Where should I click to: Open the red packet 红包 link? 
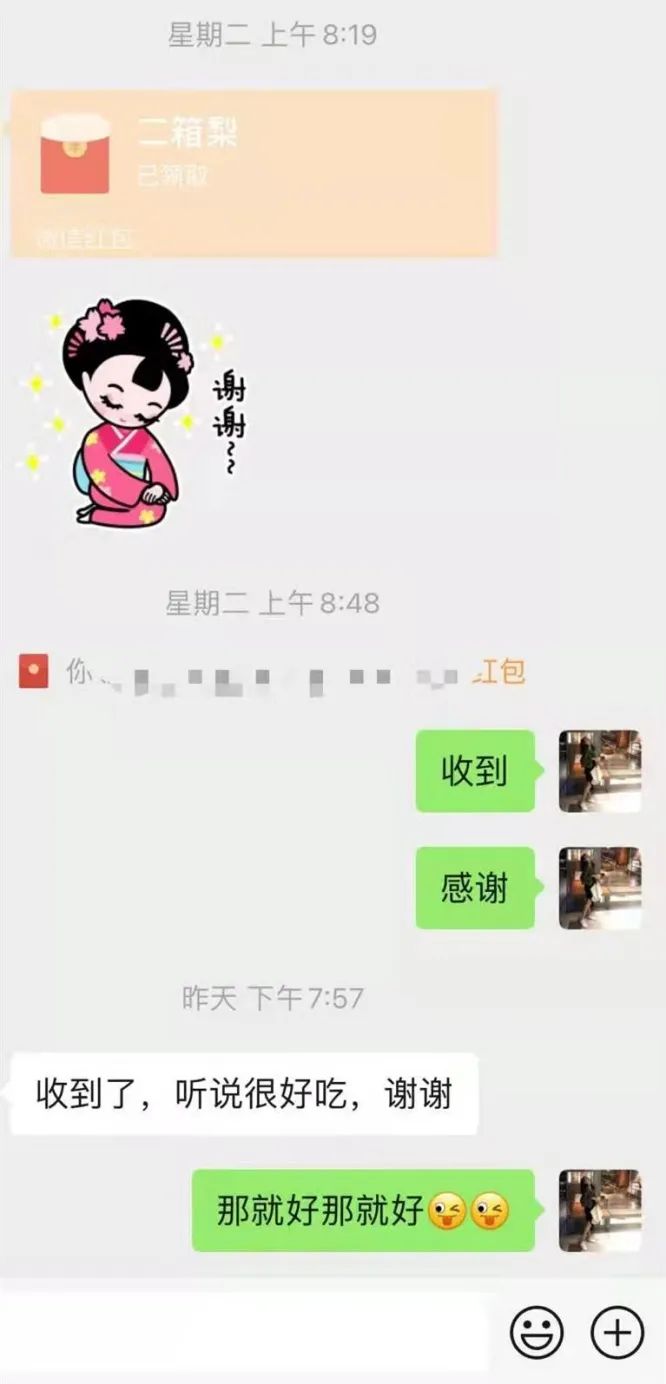(500, 672)
